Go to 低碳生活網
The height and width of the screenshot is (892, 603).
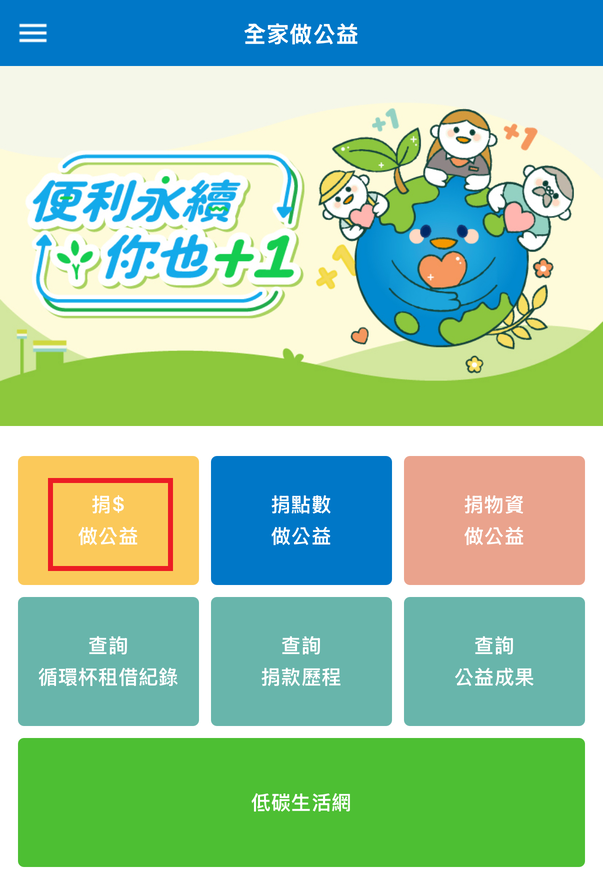tap(301, 802)
